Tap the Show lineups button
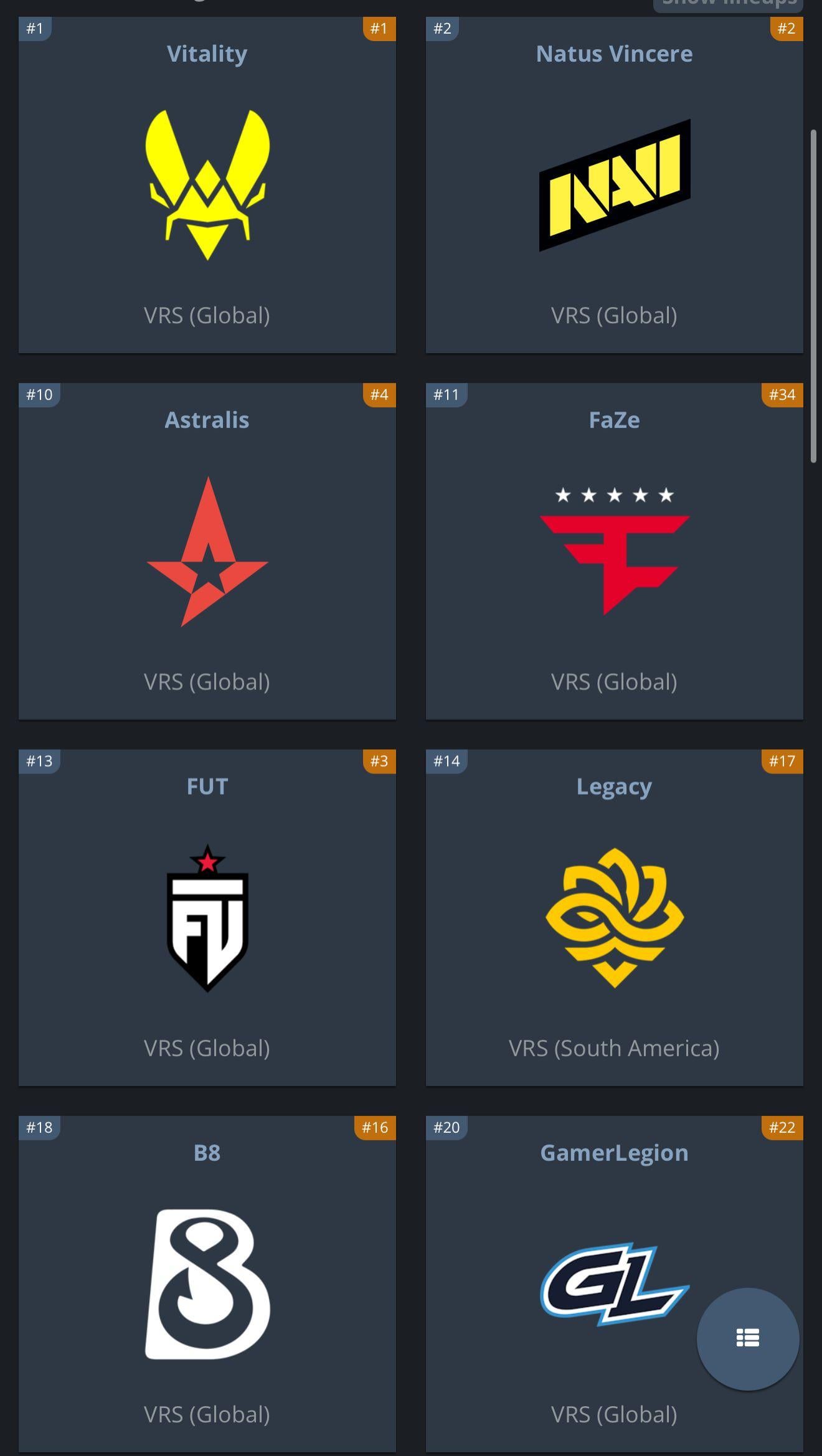 (729, 4)
